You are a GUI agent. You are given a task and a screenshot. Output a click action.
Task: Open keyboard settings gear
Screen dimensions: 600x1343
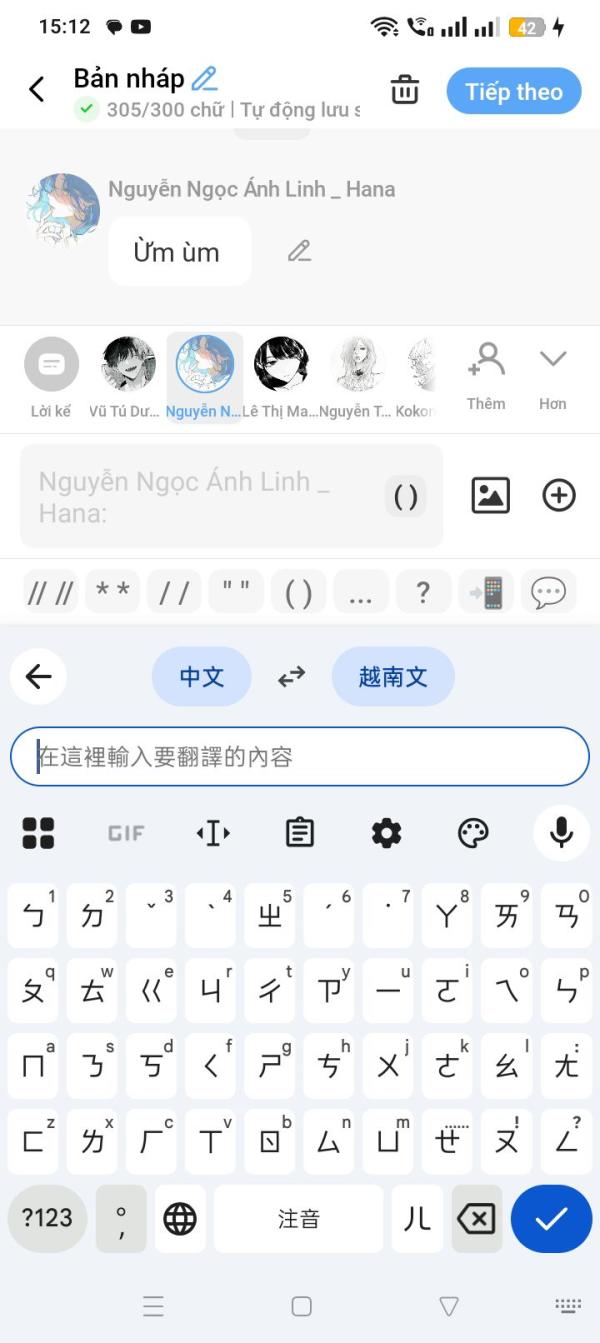(387, 832)
